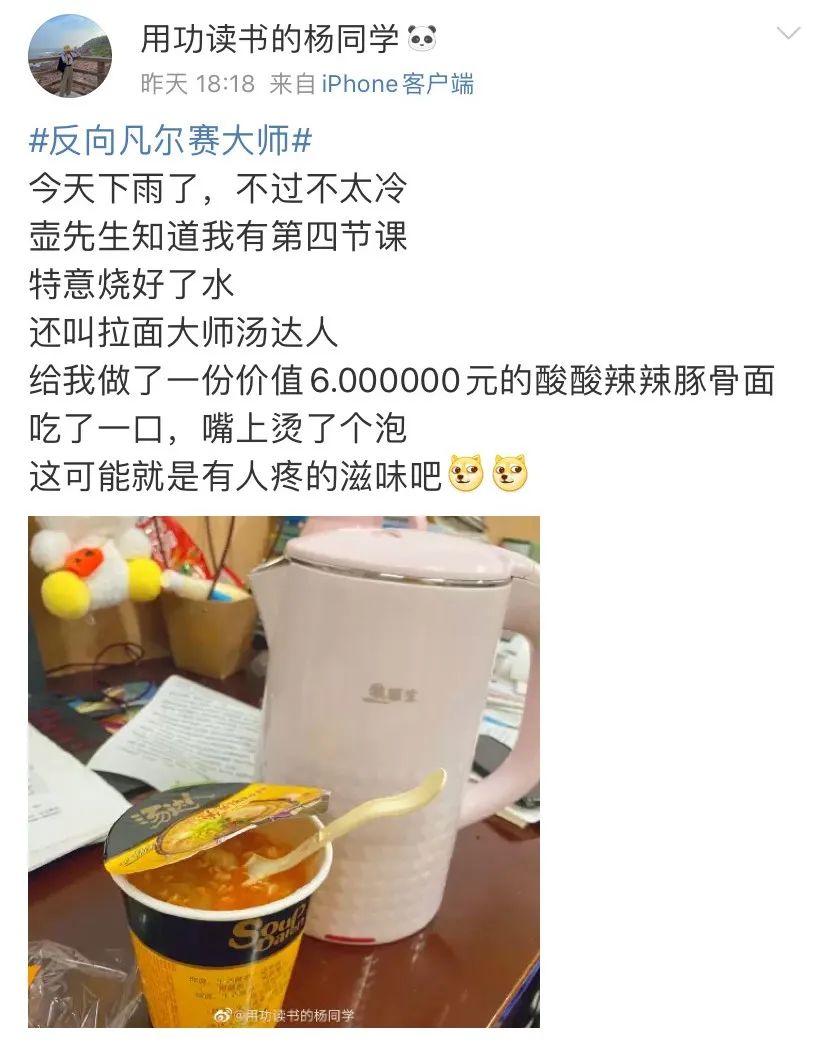Open the iPhone客户端 source link
Viewport: 828px width, 1042px height.
397,85
